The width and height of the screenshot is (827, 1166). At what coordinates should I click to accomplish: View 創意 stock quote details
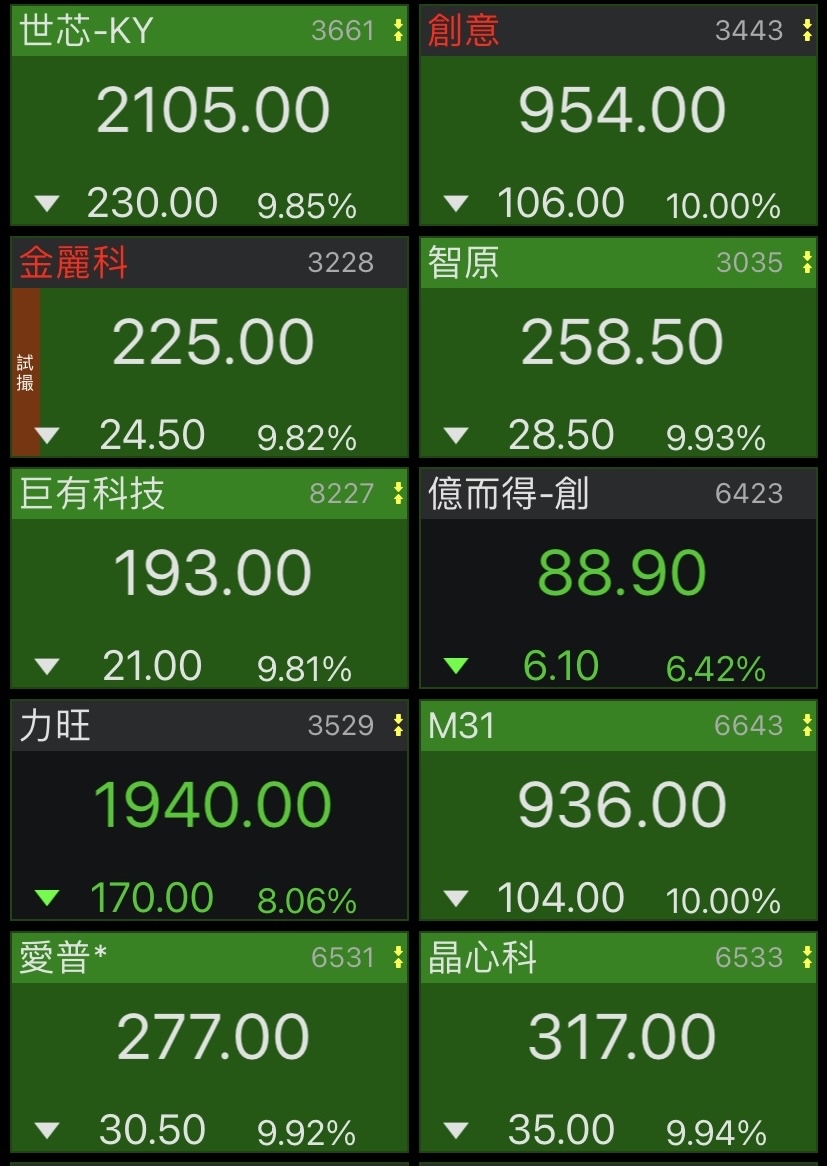point(618,115)
